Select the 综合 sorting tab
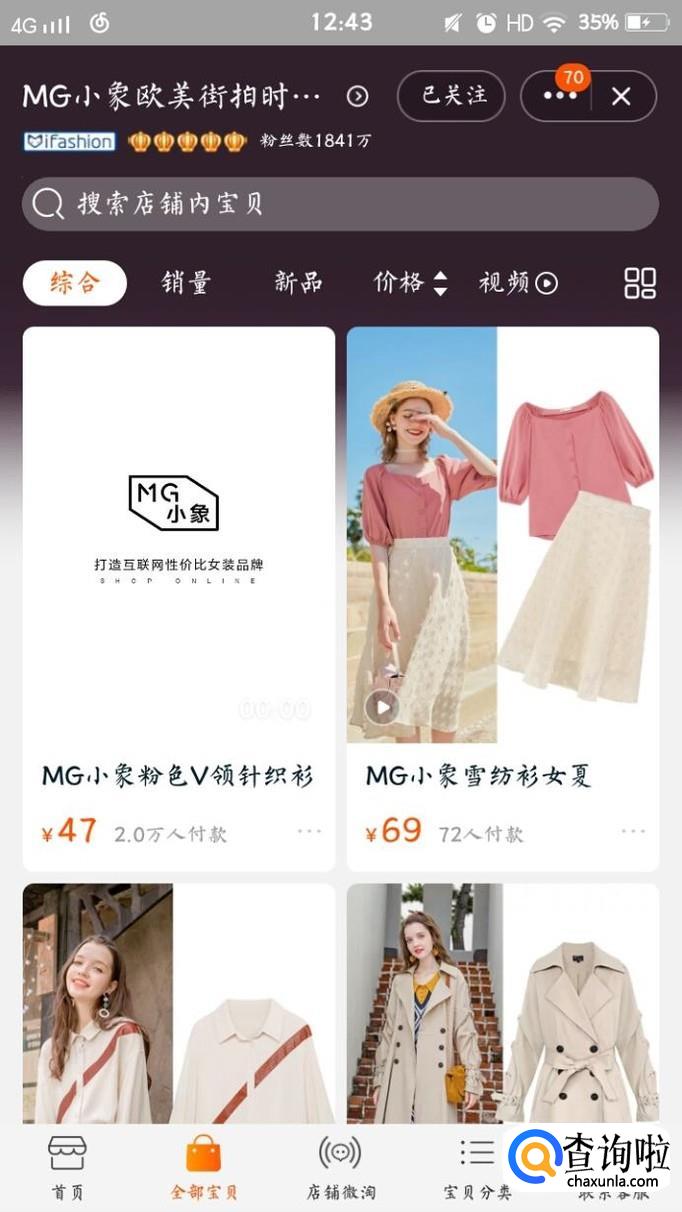 tap(75, 283)
